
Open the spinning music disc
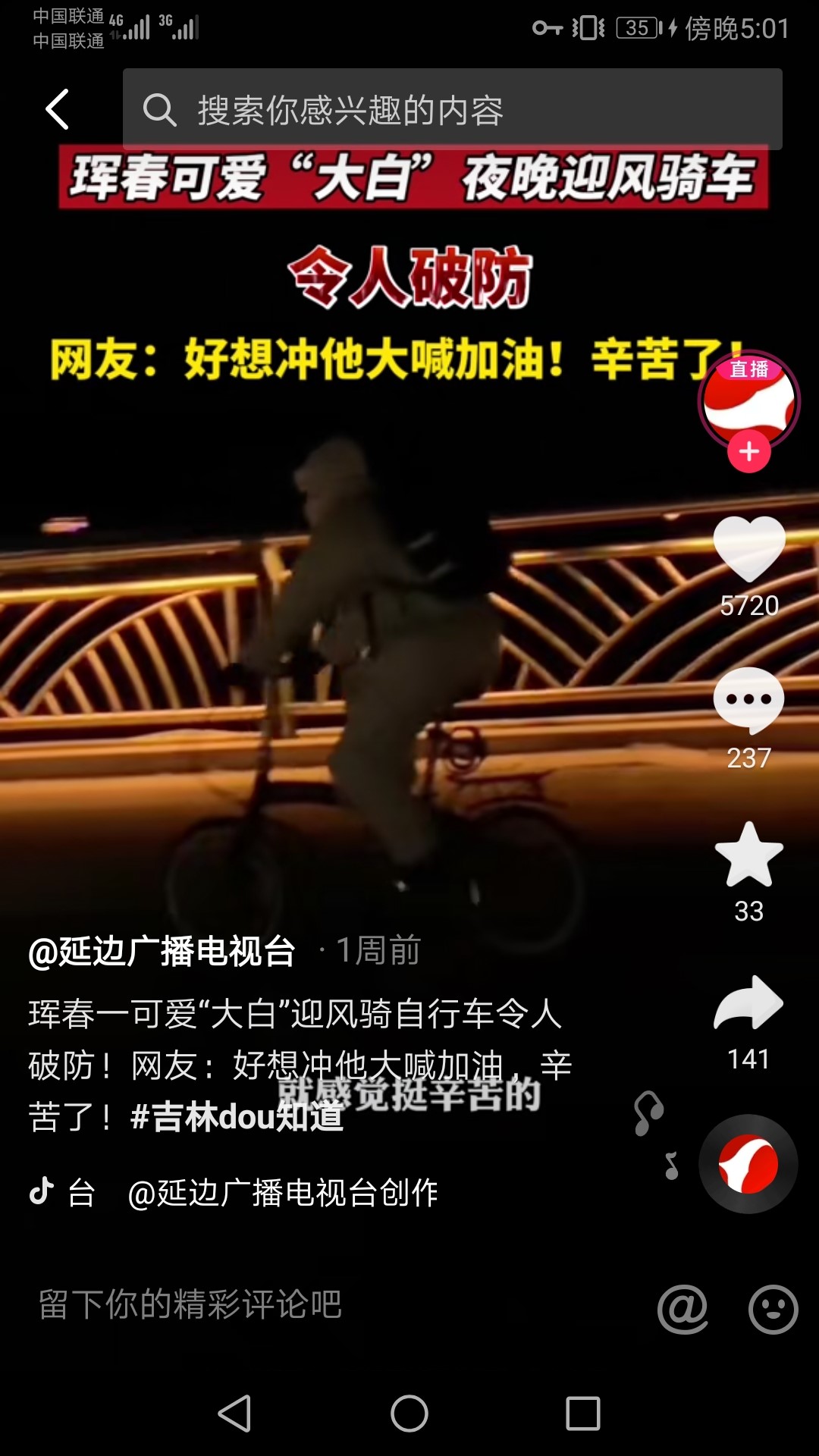click(x=748, y=1164)
